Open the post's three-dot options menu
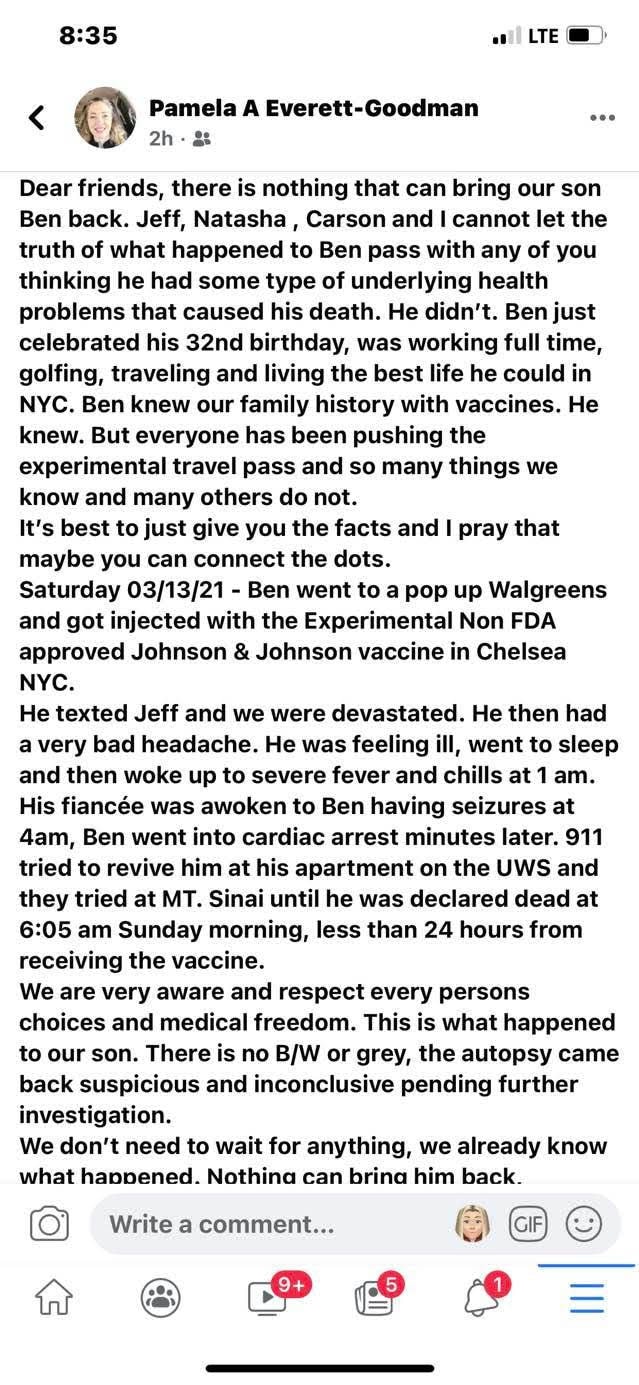This screenshot has width=639, height=1385. point(602,118)
